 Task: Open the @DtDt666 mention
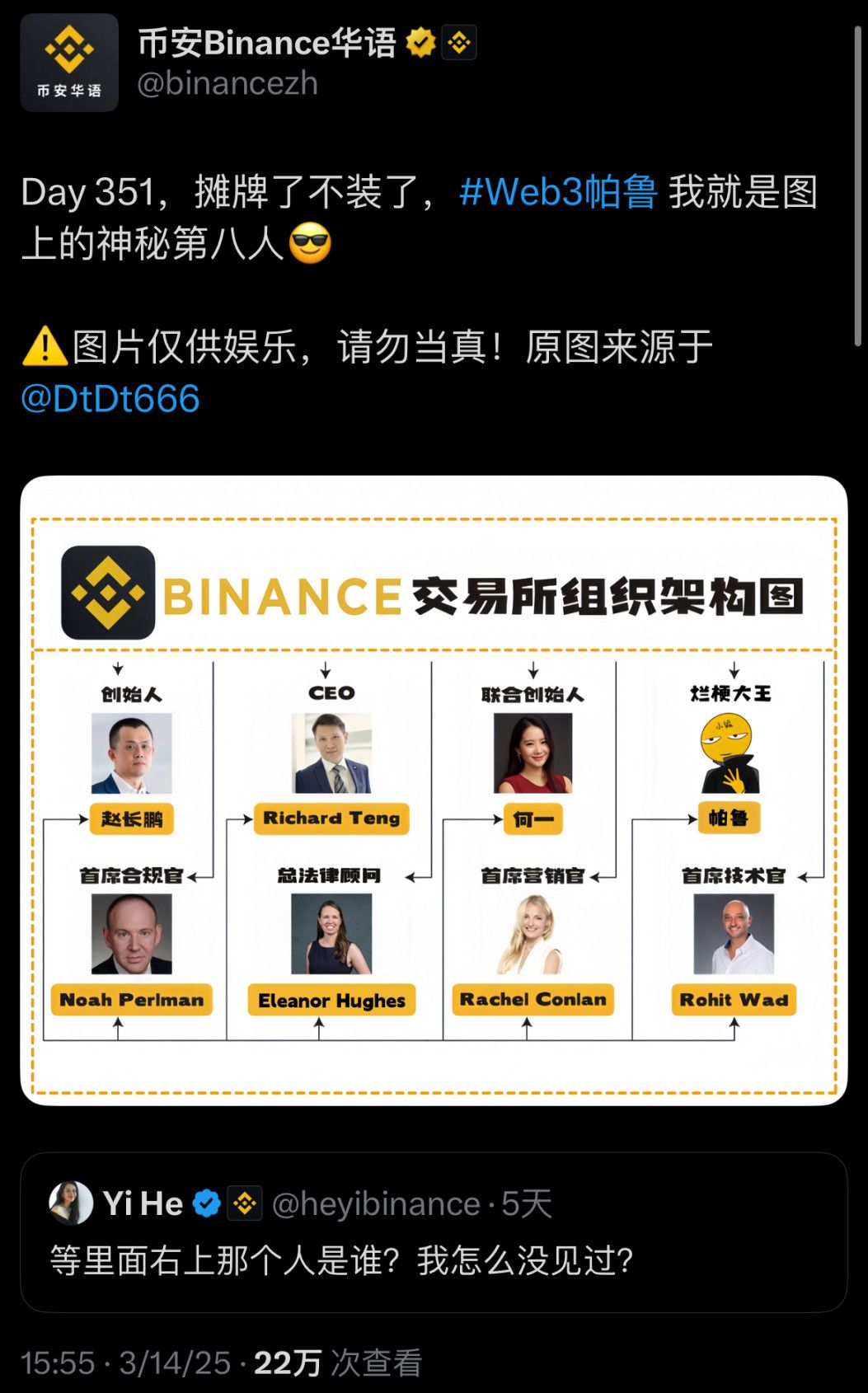(110, 399)
